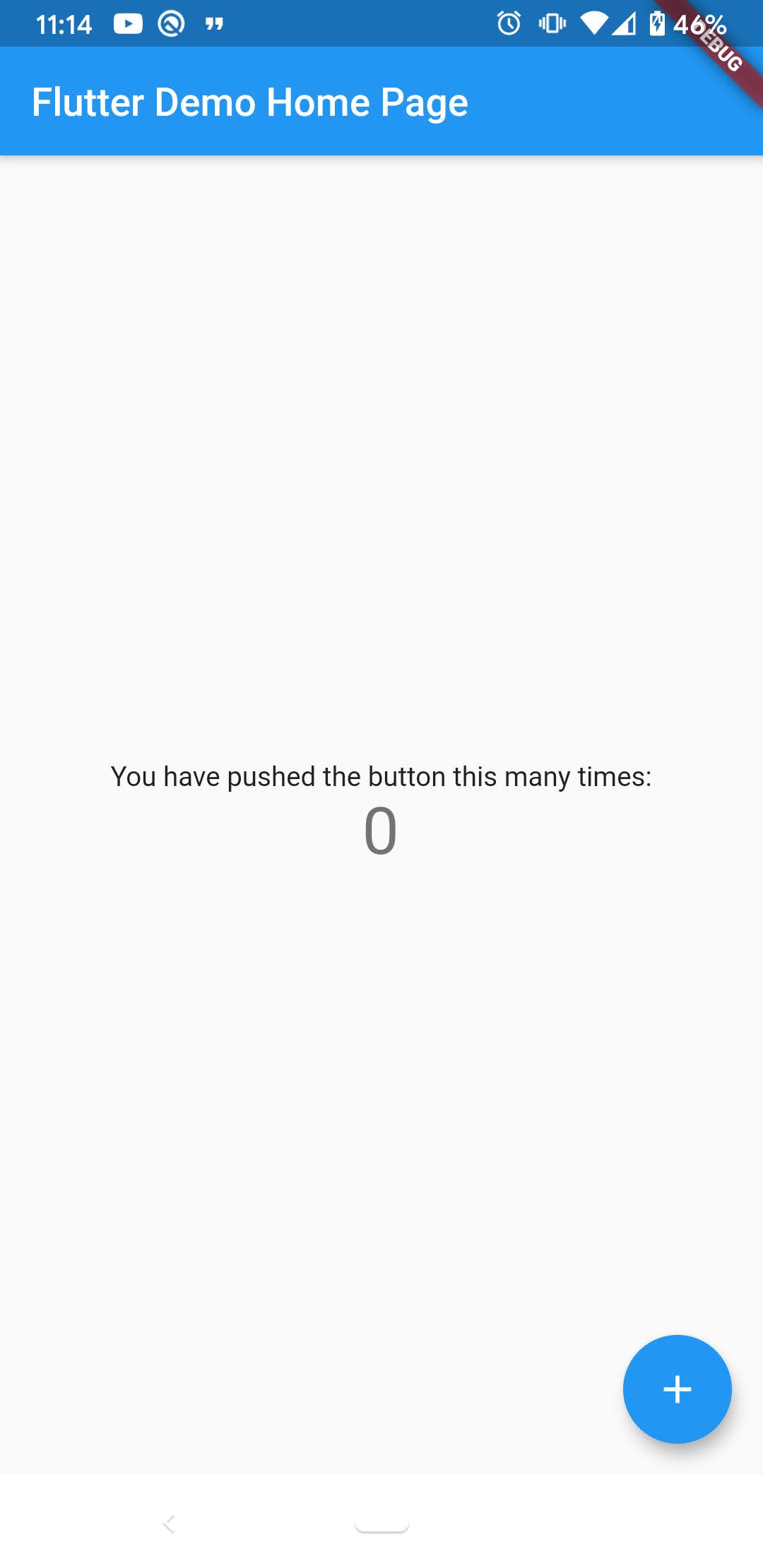Open the YouTube notification icon
Screen dimensions: 763x1568
128,23
